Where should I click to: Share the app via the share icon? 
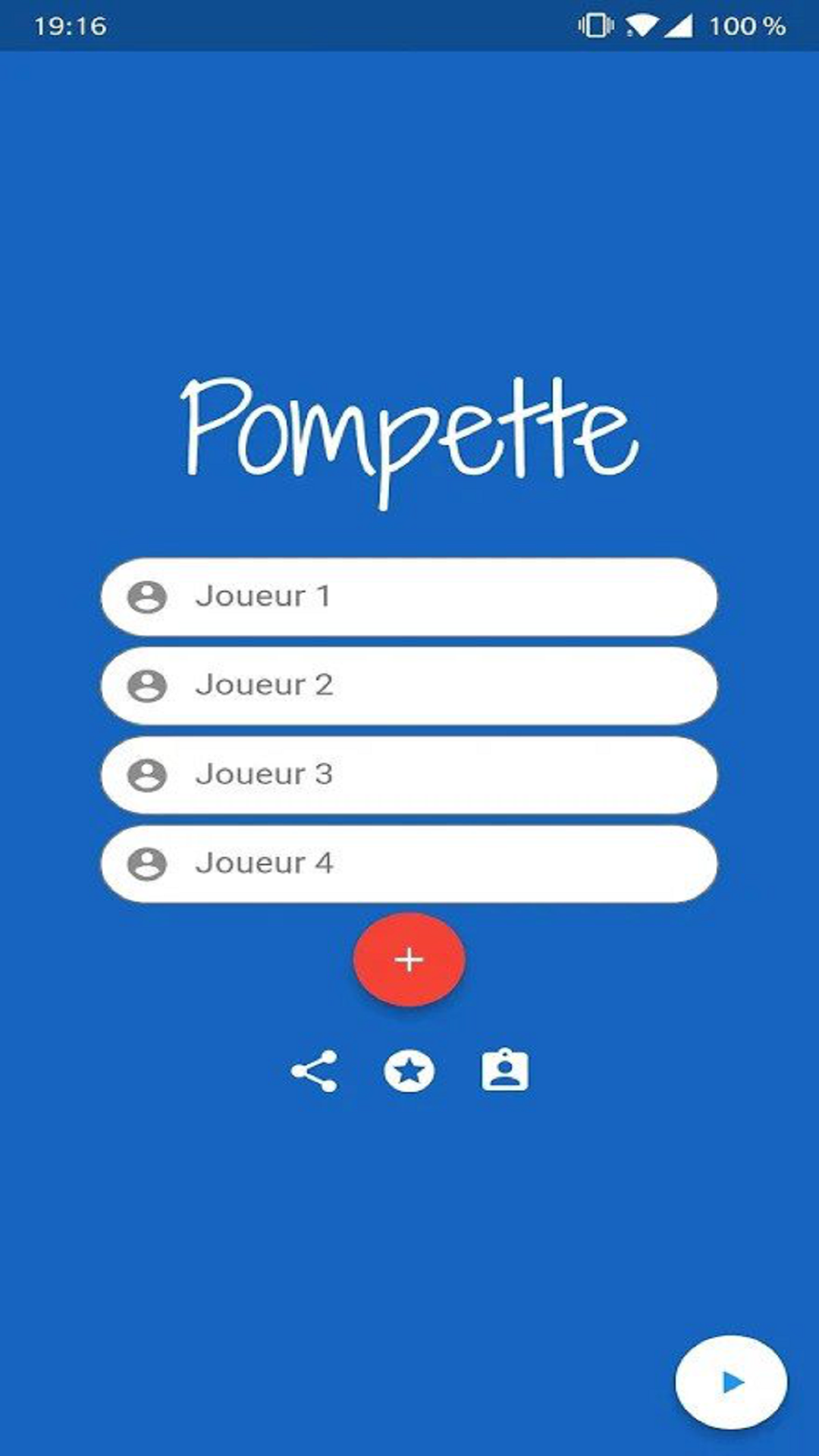click(314, 1072)
